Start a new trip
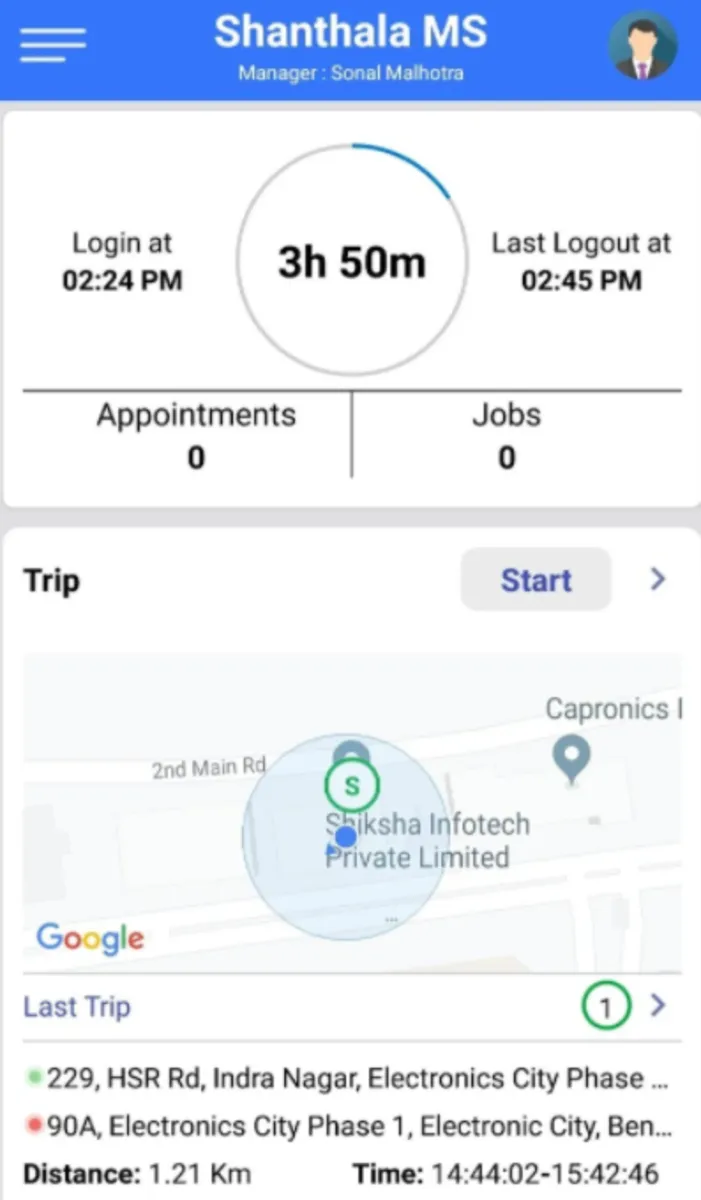 535,580
